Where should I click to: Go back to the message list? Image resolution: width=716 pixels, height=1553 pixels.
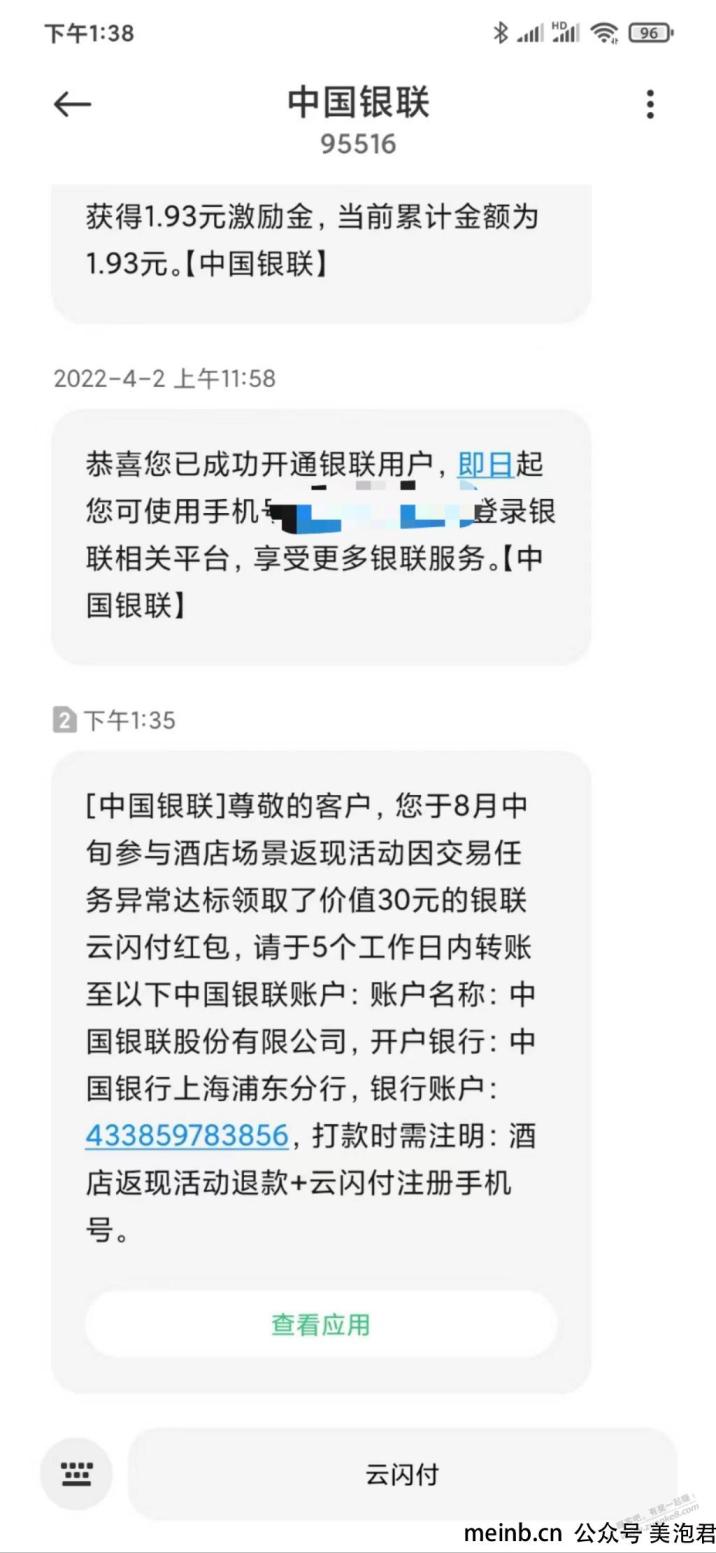(x=72, y=104)
